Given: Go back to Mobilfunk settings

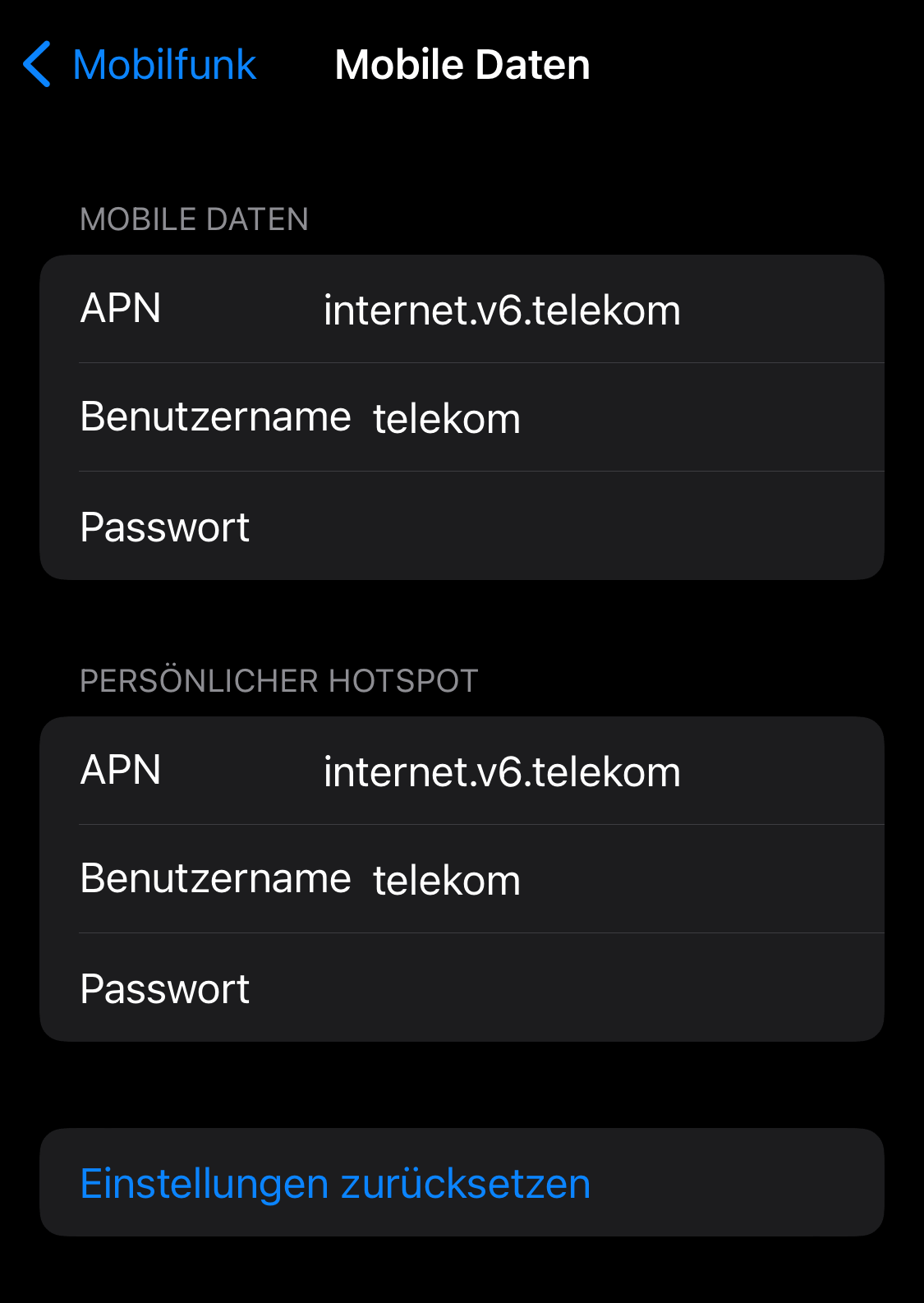Looking at the screenshot, I should pos(140,65).
